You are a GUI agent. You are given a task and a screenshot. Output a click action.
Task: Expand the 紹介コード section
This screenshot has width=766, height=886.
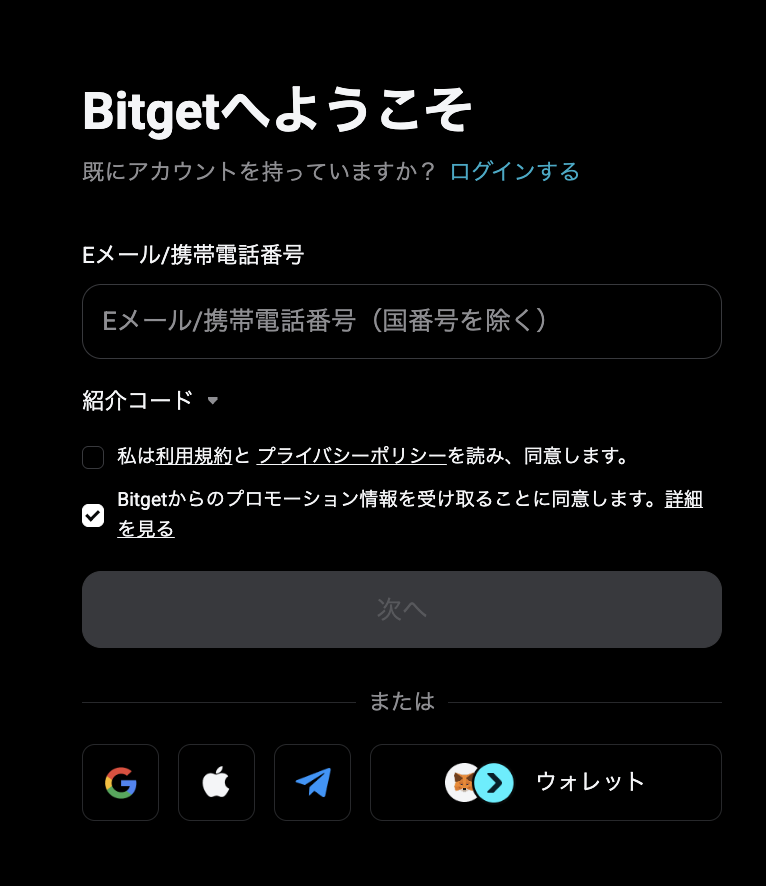(x=150, y=401)
